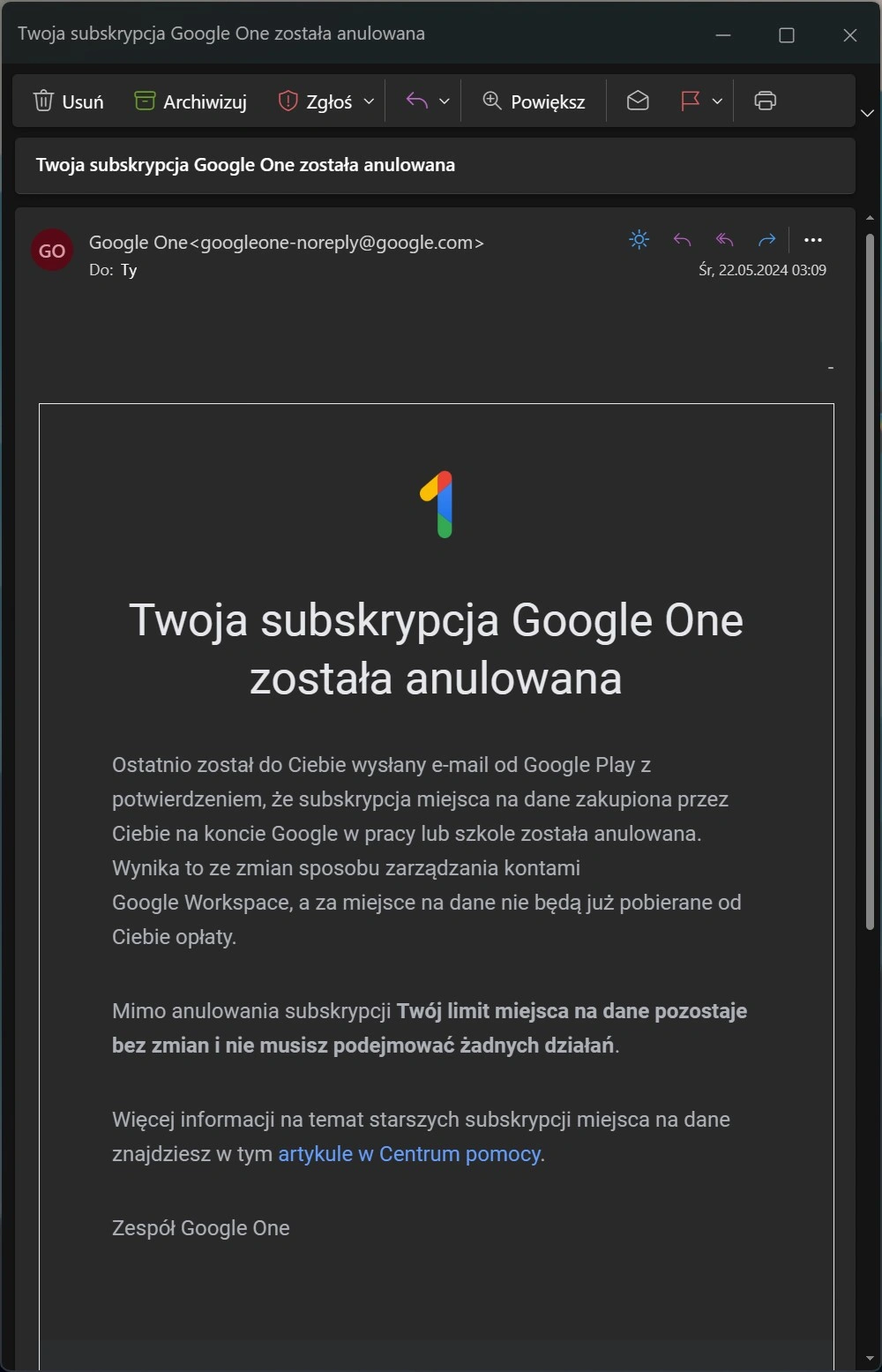
Task: Reply to Google One from message header
Action: pyautogui.click(x=682, y=239)
